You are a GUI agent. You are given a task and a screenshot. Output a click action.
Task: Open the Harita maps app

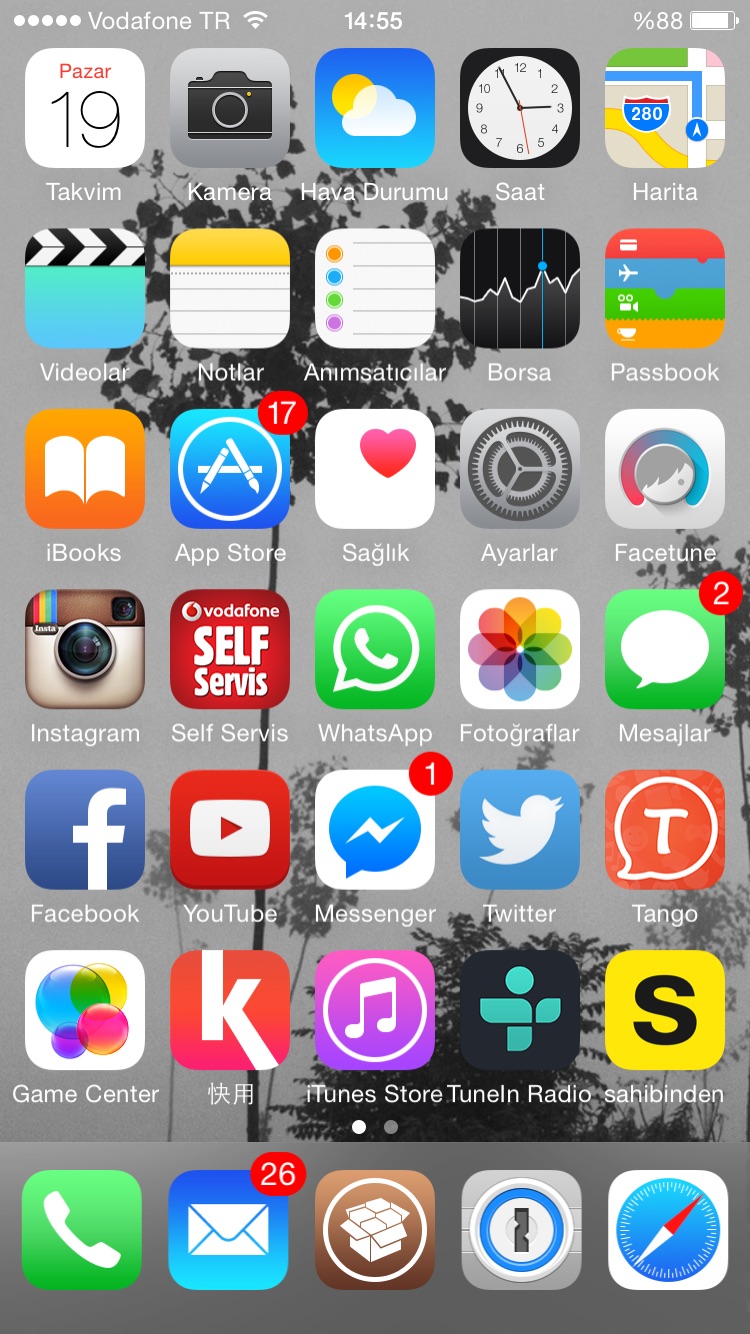click(665, 108)
